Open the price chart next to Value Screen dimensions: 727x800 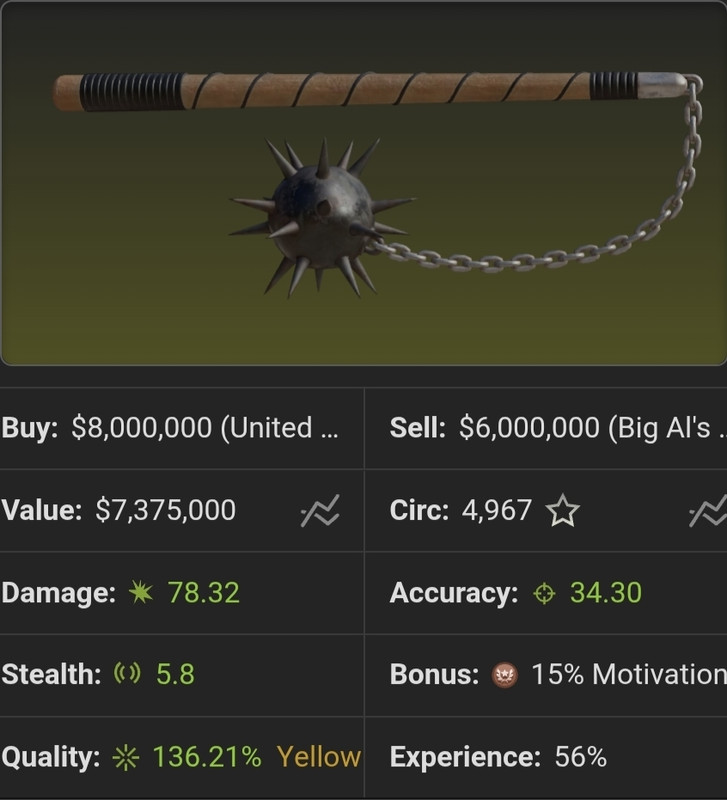coord(320,510)
